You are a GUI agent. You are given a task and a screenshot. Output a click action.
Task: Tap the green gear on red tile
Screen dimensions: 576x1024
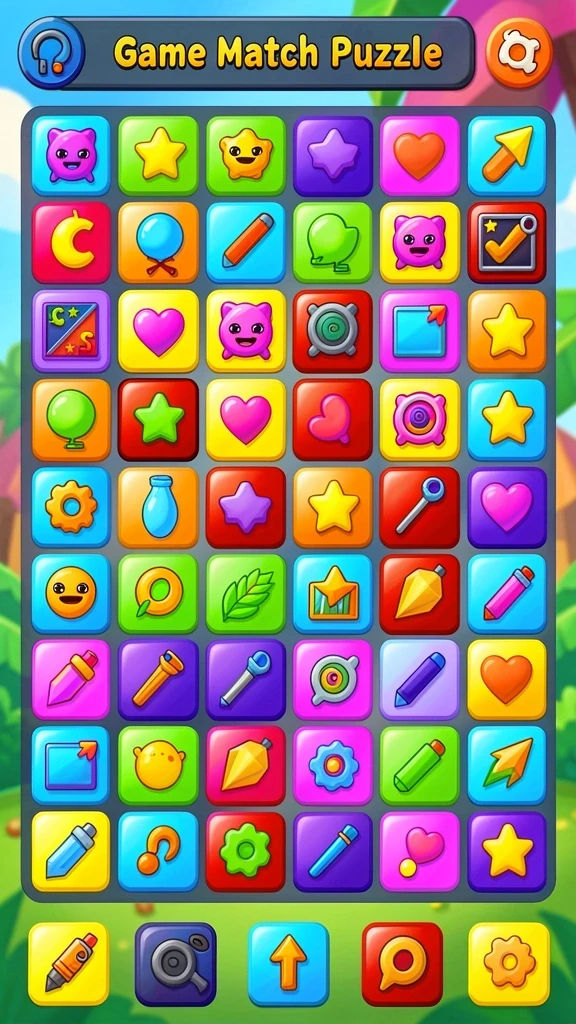(246, 852)
